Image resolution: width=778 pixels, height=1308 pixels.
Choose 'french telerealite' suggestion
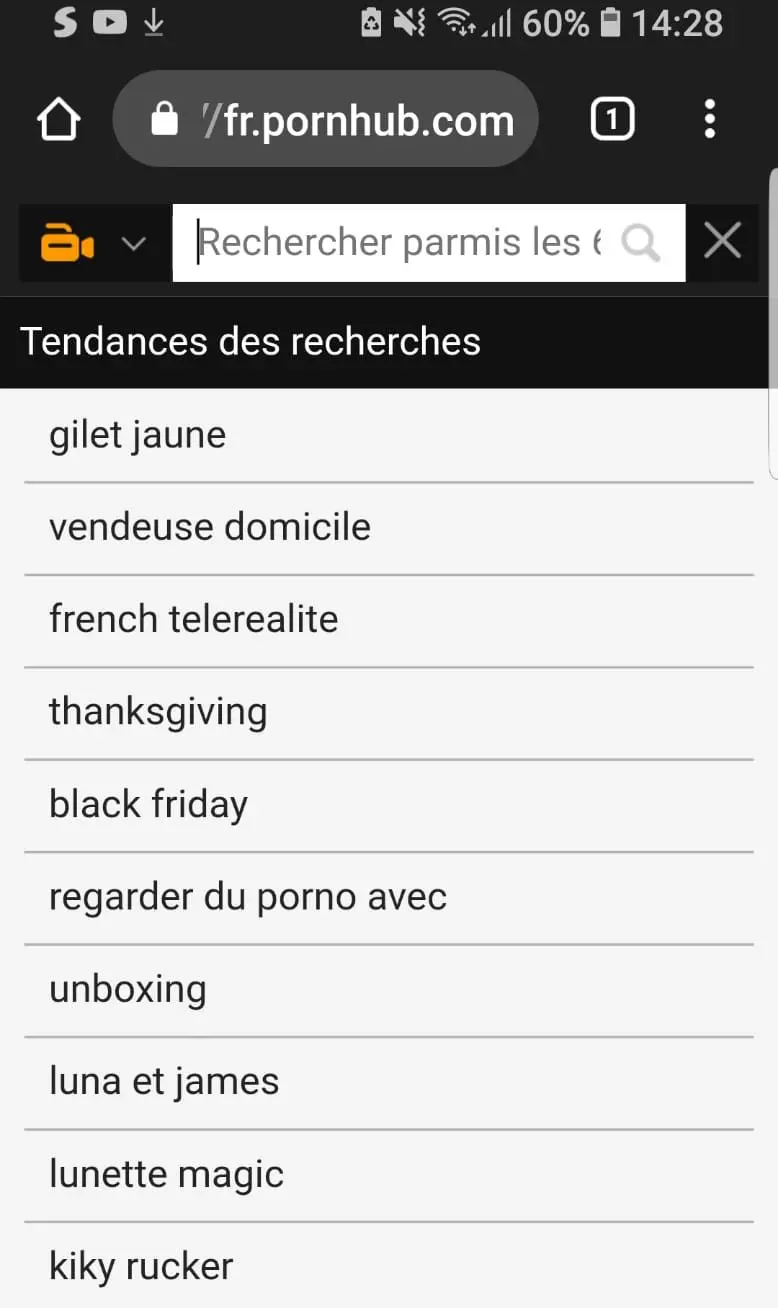click(x=389, y=620)
